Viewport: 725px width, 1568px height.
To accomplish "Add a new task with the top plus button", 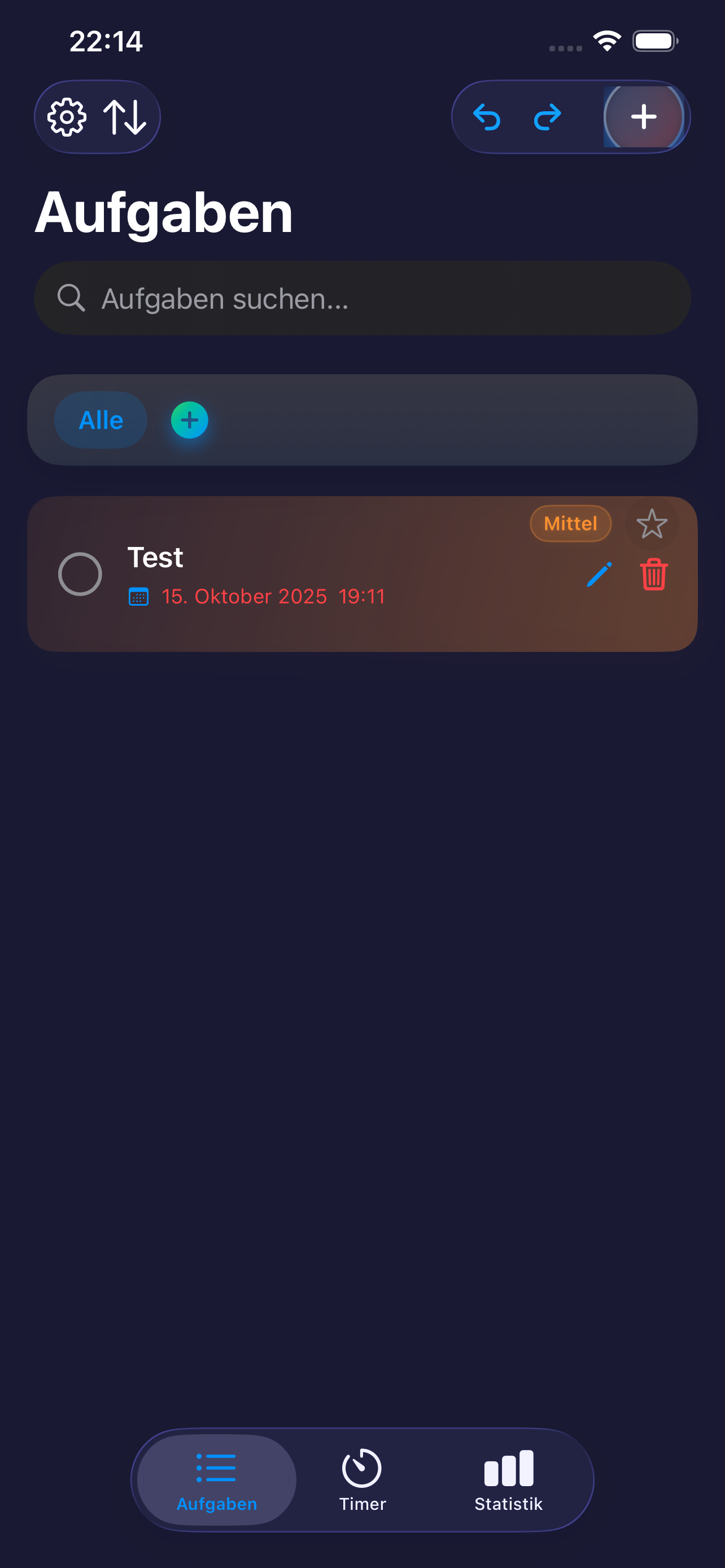I will pyautogui.click(x=644, y=117).
